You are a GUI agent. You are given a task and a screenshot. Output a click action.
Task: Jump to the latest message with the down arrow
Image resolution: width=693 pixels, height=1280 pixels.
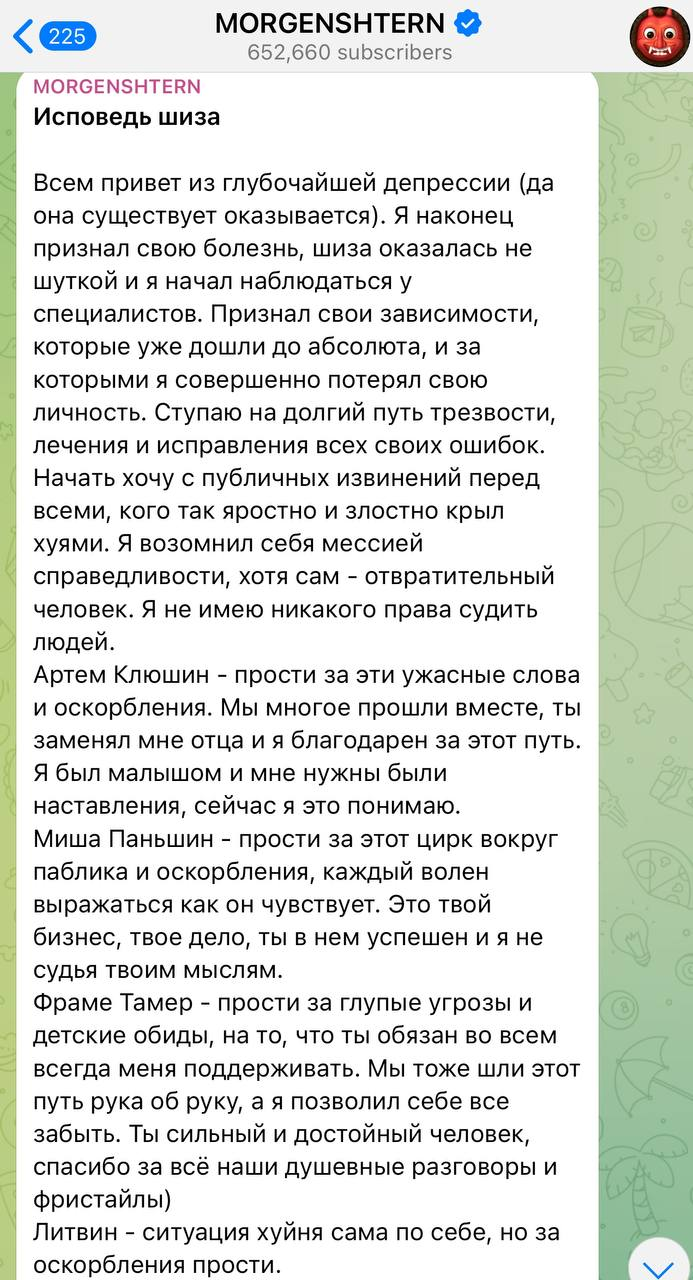[x=658, y=1264]
